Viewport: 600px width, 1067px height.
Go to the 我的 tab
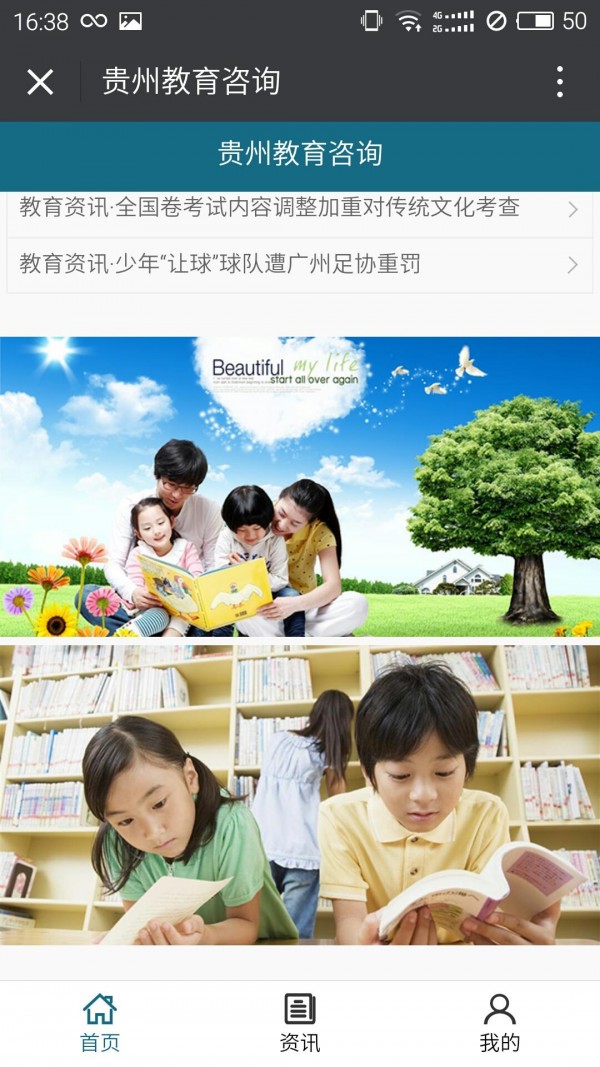[499, 1022]
